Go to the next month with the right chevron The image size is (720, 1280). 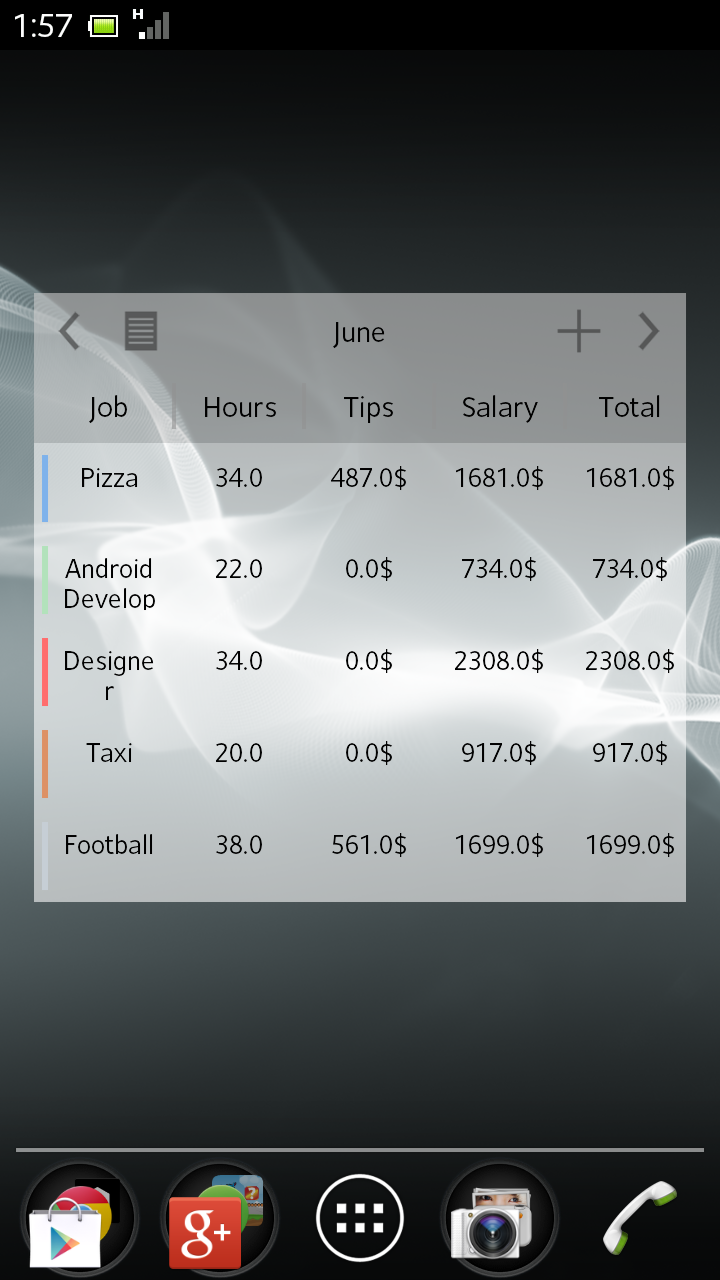coord(649,330)
